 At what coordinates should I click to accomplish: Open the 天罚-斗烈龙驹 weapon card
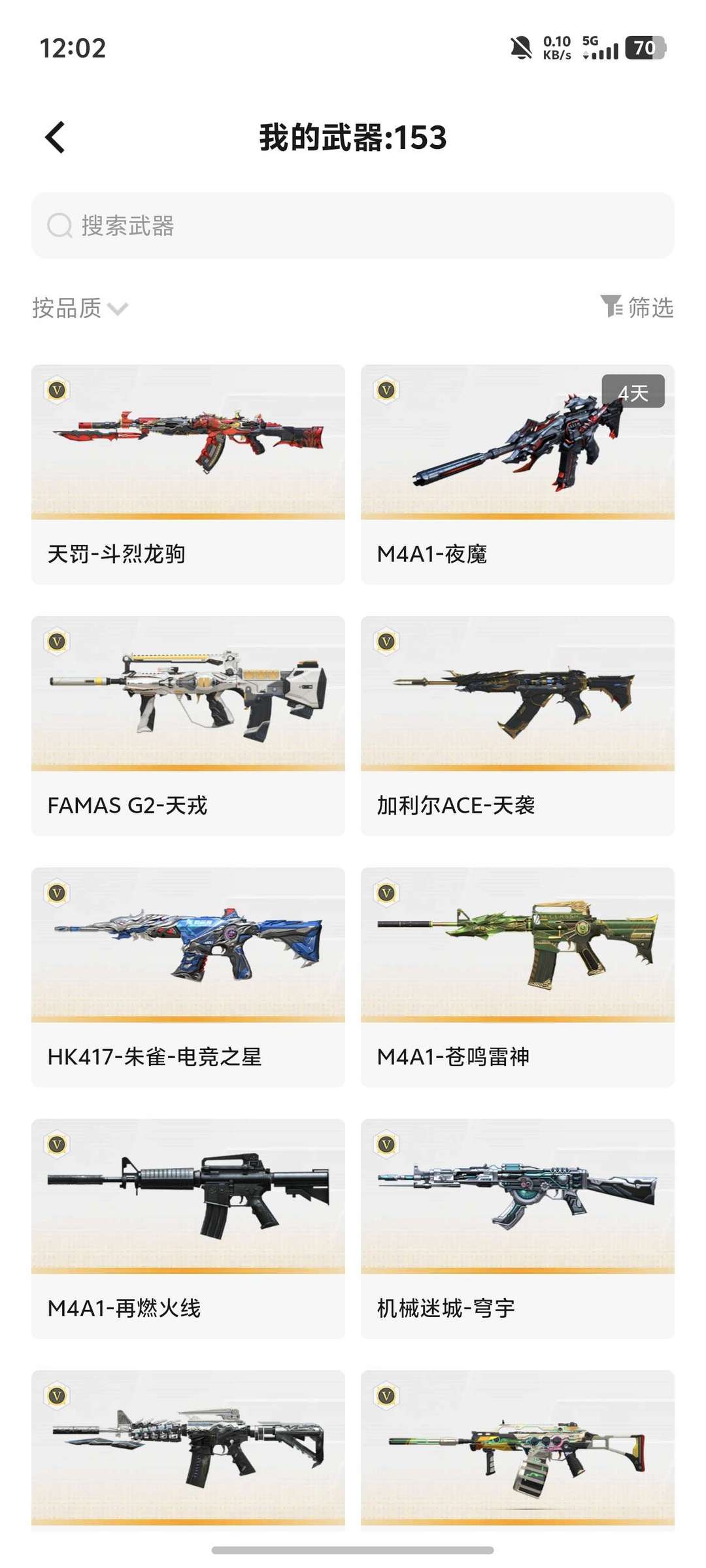point(188,474)
